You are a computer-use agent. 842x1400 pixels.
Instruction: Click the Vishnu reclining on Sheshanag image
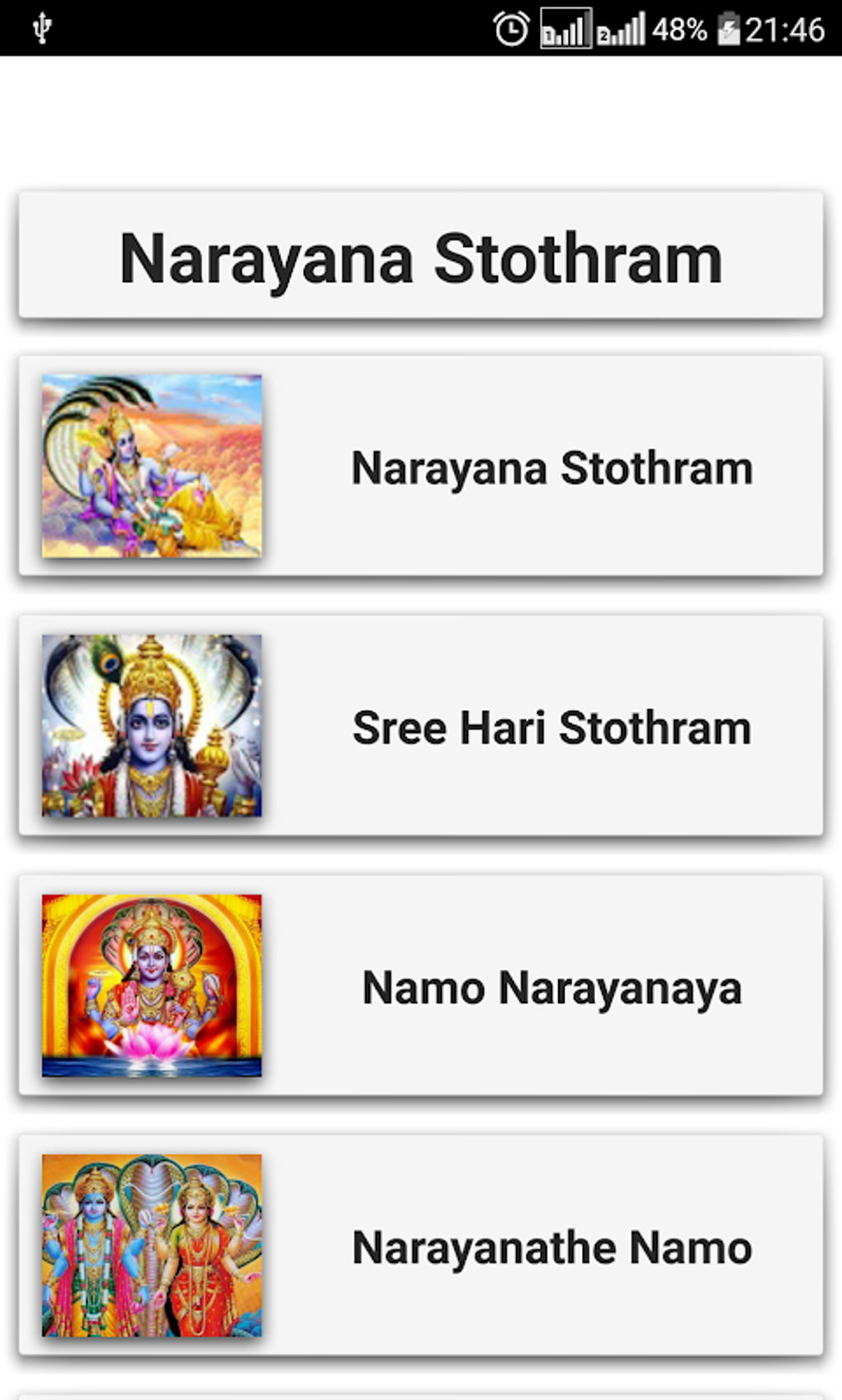[151, 465]
